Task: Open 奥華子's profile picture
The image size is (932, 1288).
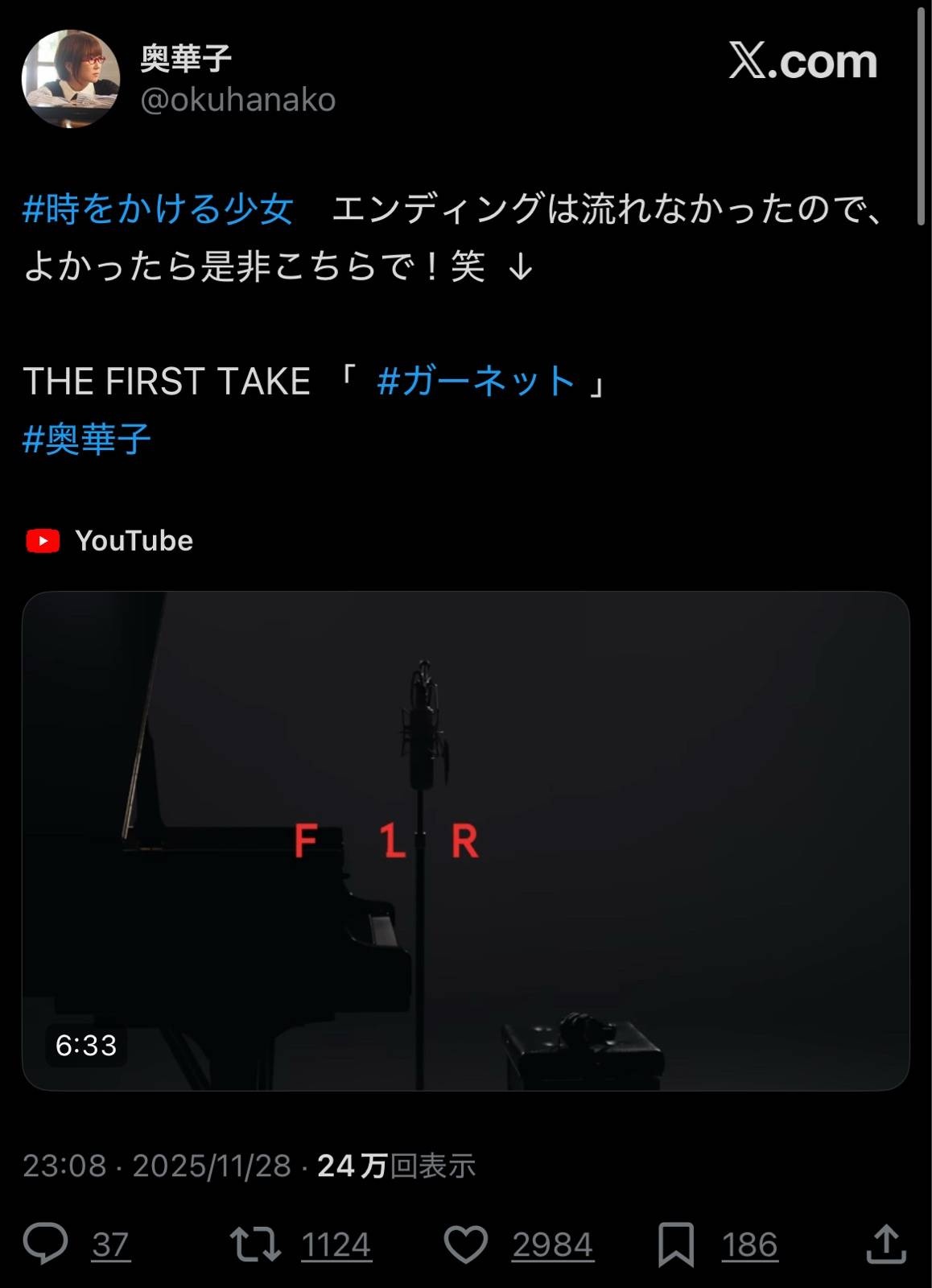Action: (71, 79)
